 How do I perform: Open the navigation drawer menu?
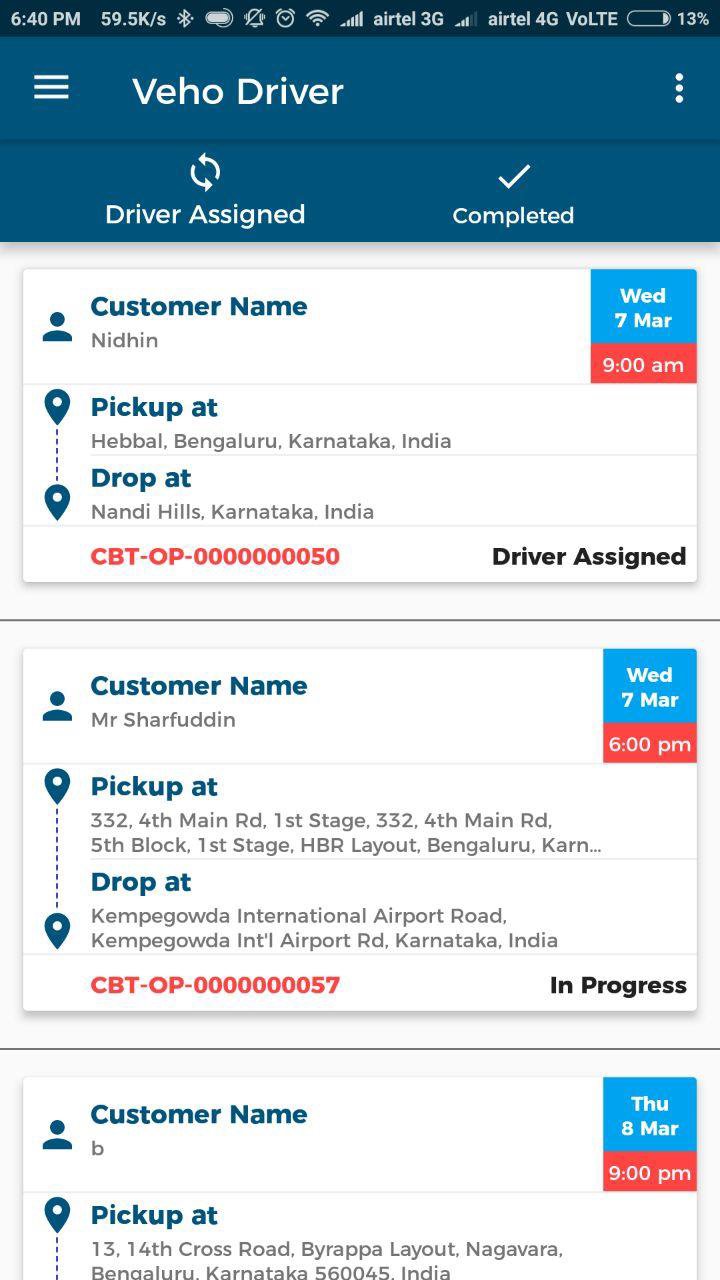tap(51, 87)
